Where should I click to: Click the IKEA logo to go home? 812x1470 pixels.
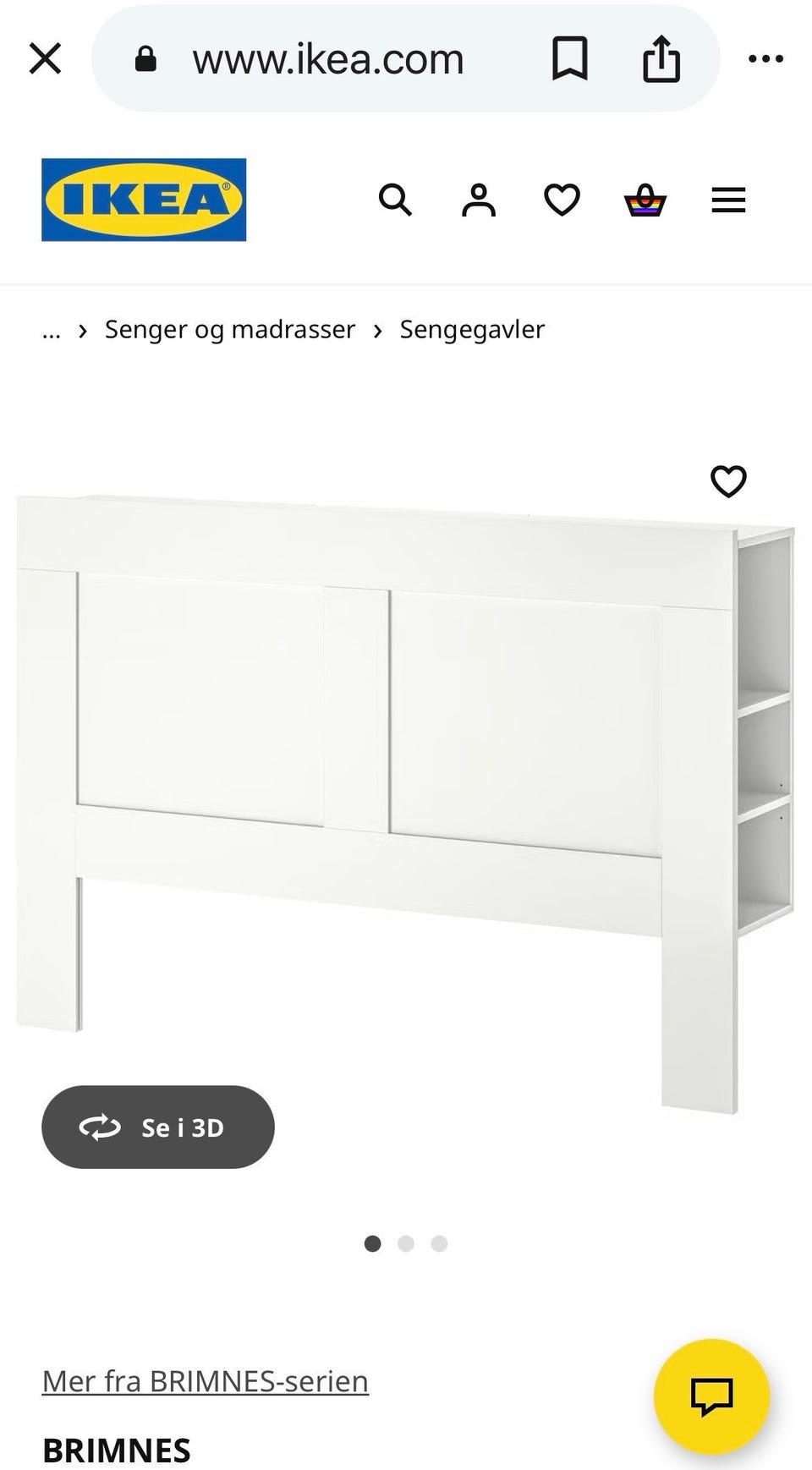[x=143, y=200]
